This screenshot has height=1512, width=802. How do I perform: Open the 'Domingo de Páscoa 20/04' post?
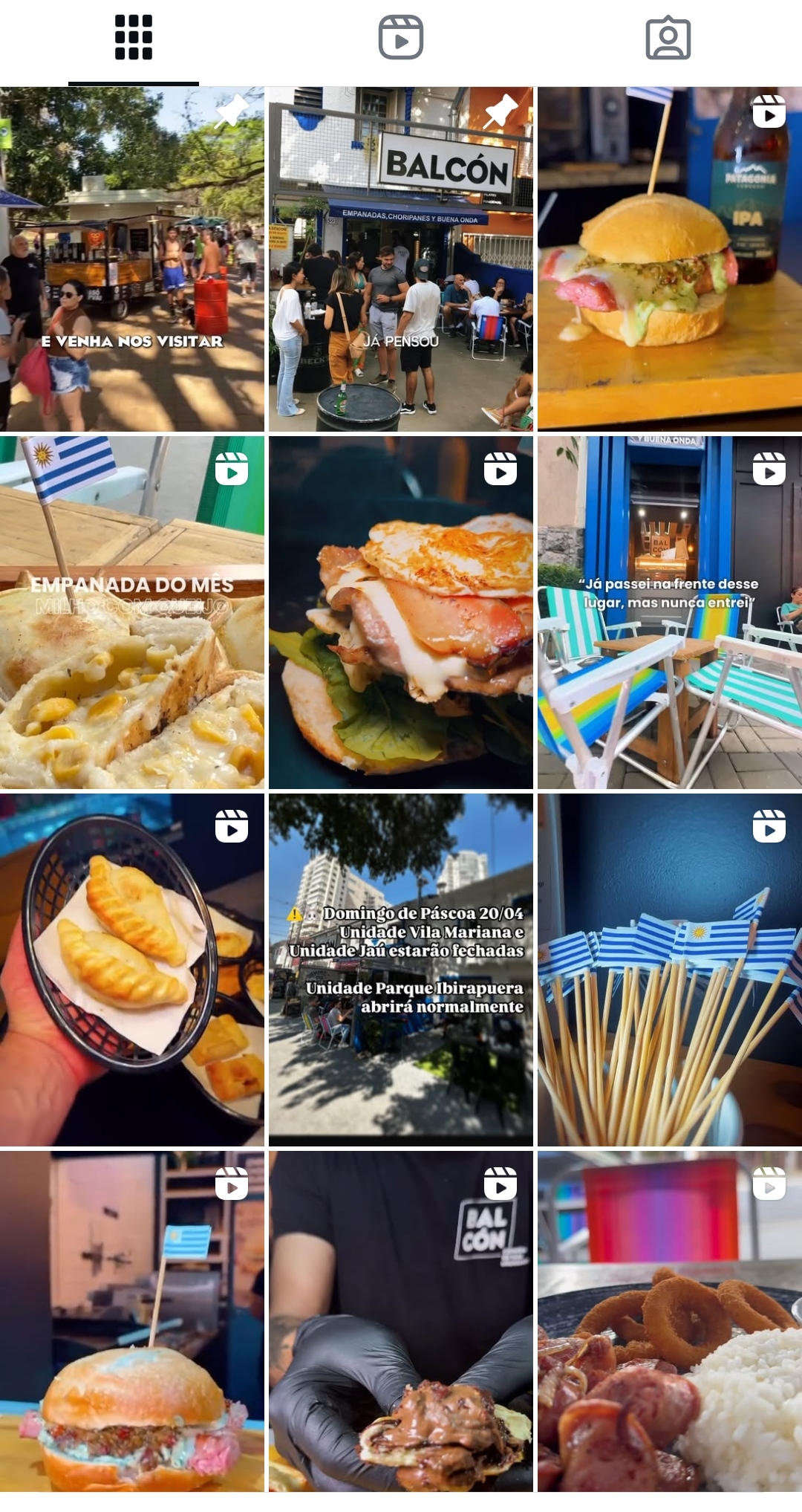(401, 970)
